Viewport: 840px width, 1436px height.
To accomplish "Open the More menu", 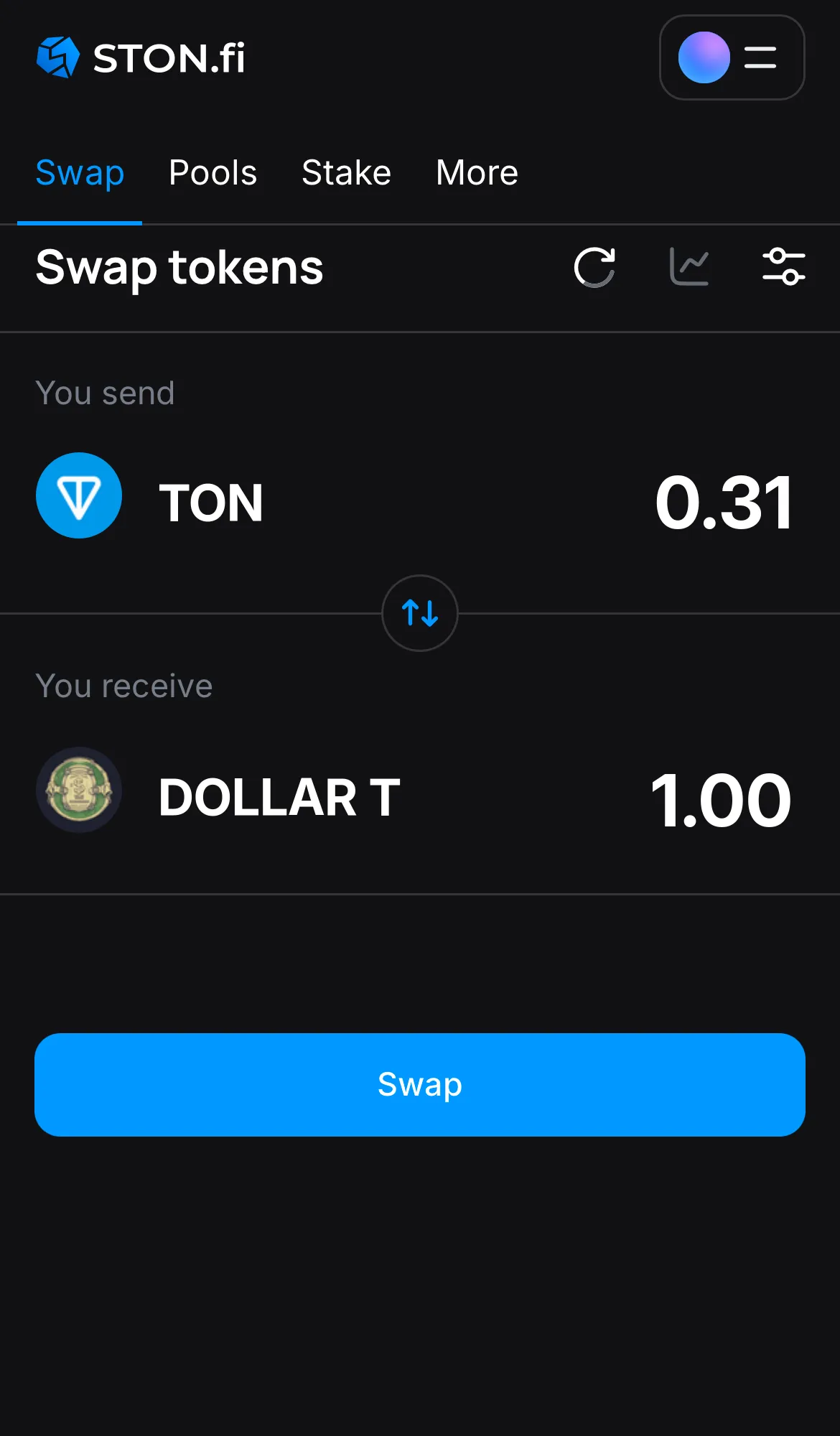I will click(x=476, y=172).
